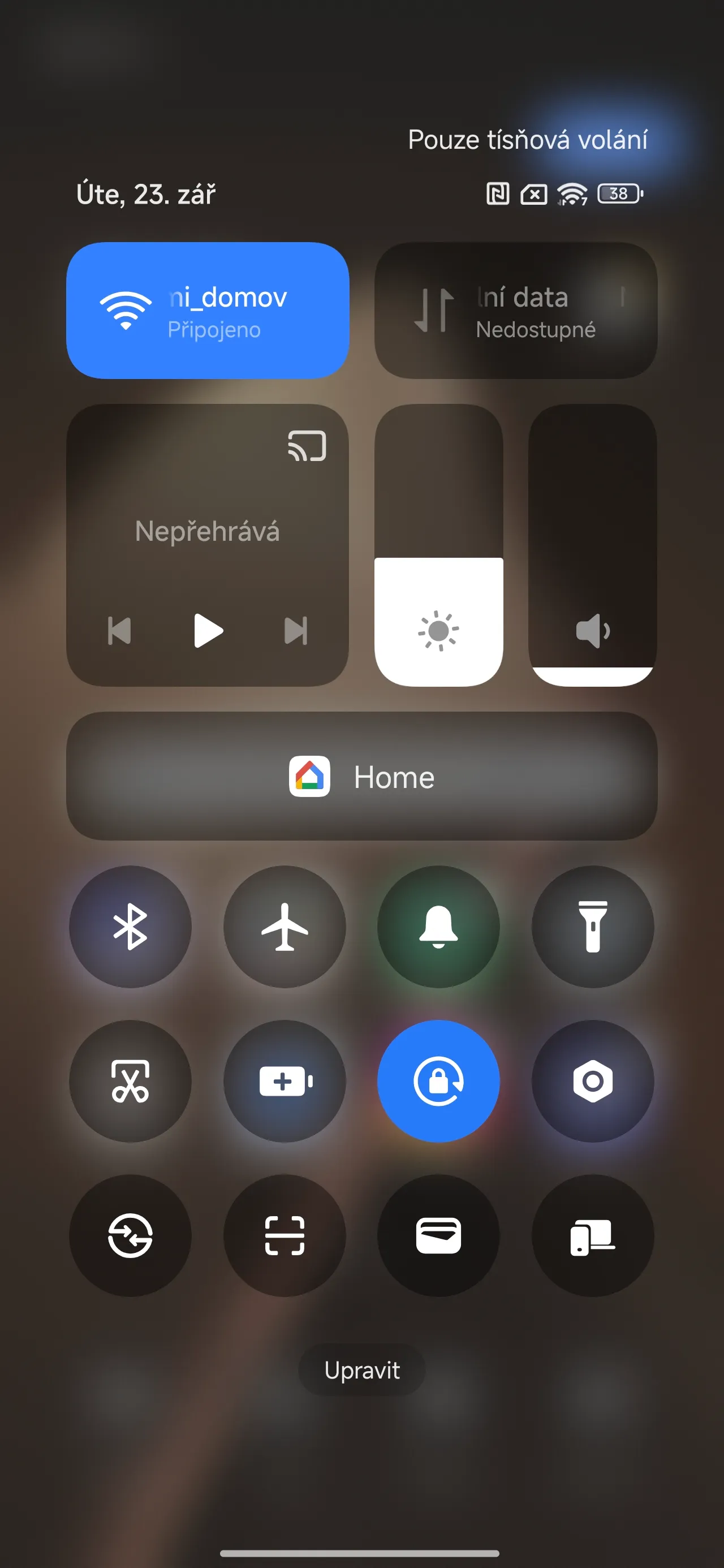
Task: Tap Upravit to edit tiles
Action: (361, 1370)
